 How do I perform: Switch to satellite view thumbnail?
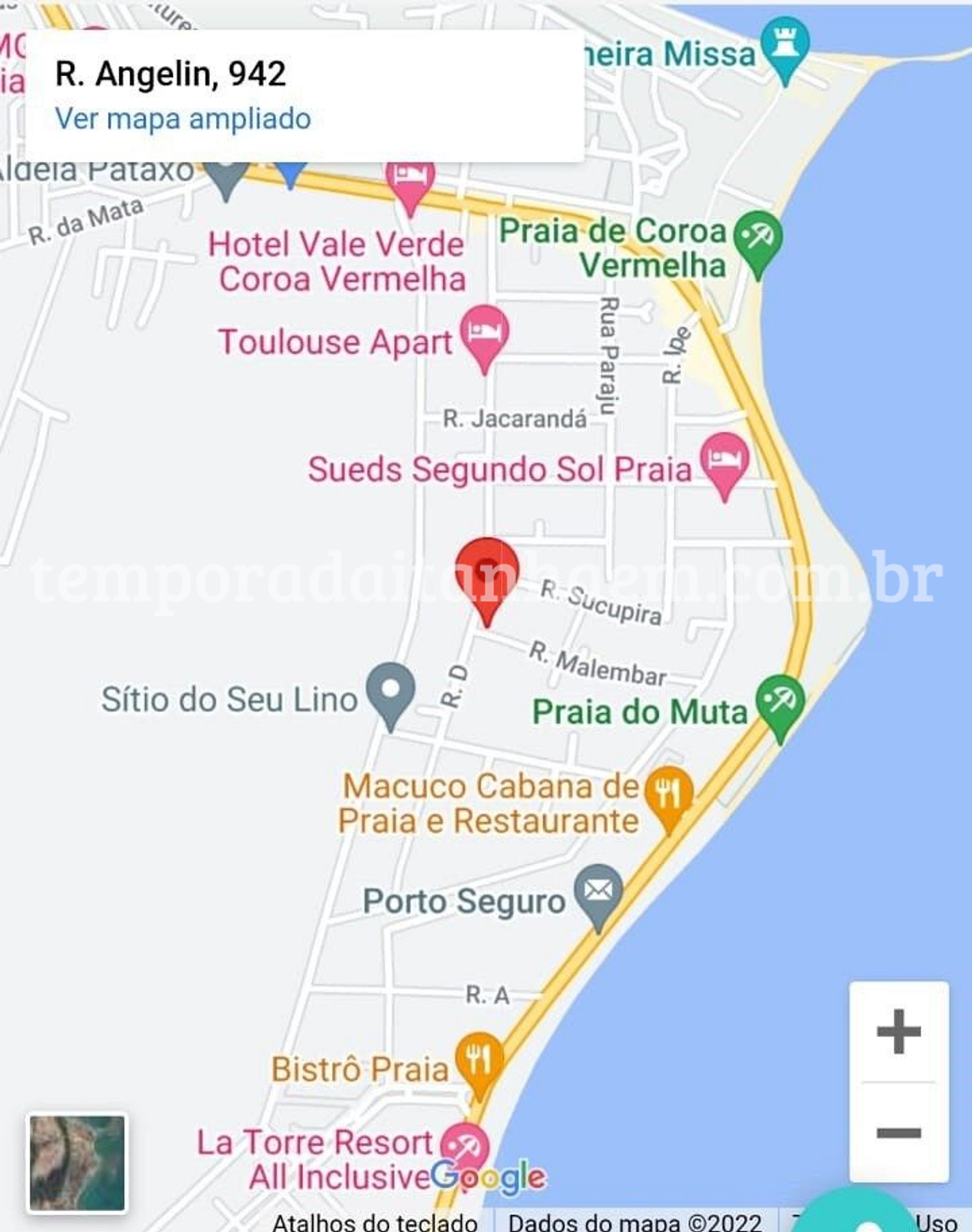click(77, 1162)
